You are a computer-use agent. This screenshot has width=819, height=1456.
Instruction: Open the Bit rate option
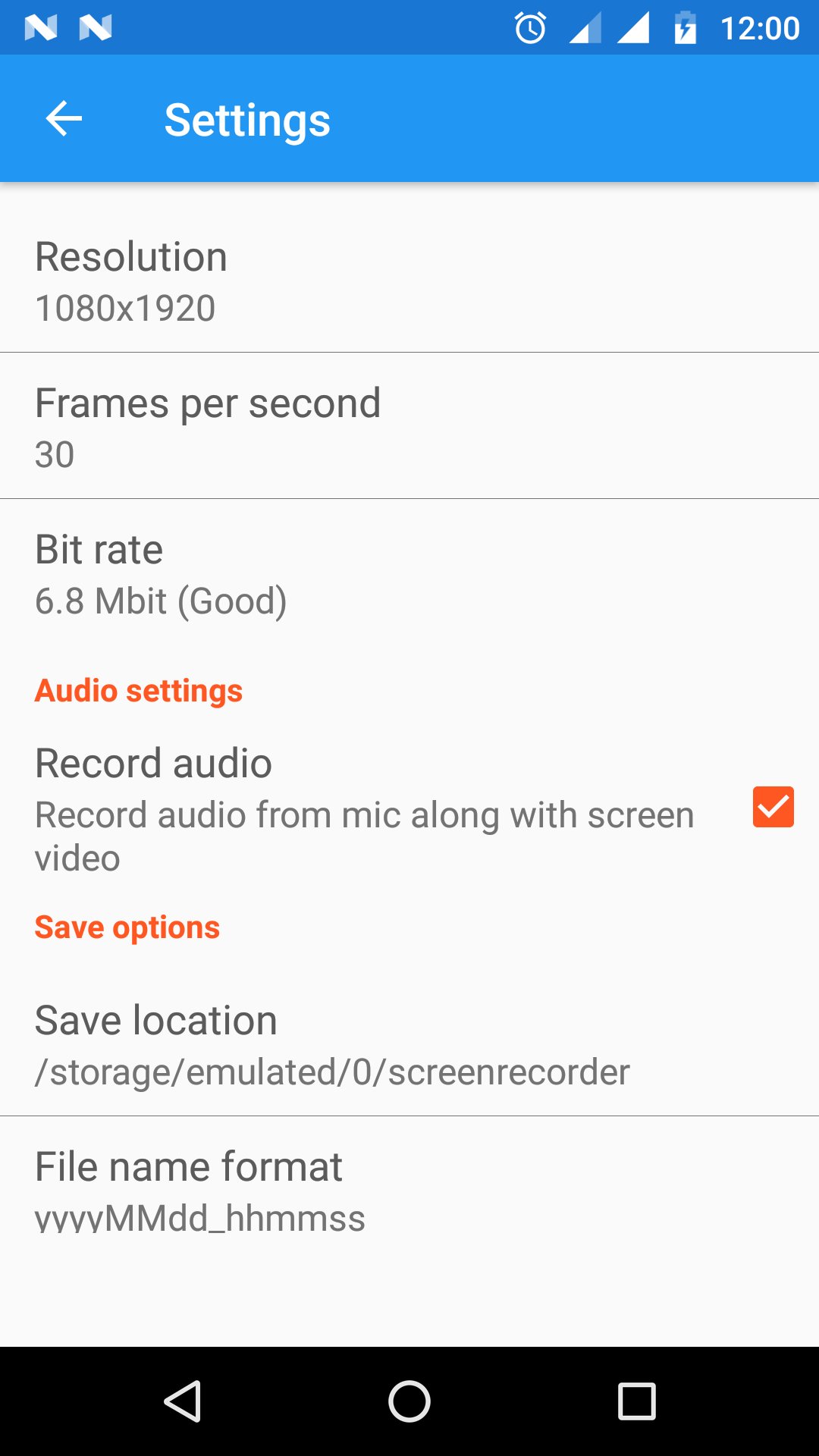tap(409, 573)
